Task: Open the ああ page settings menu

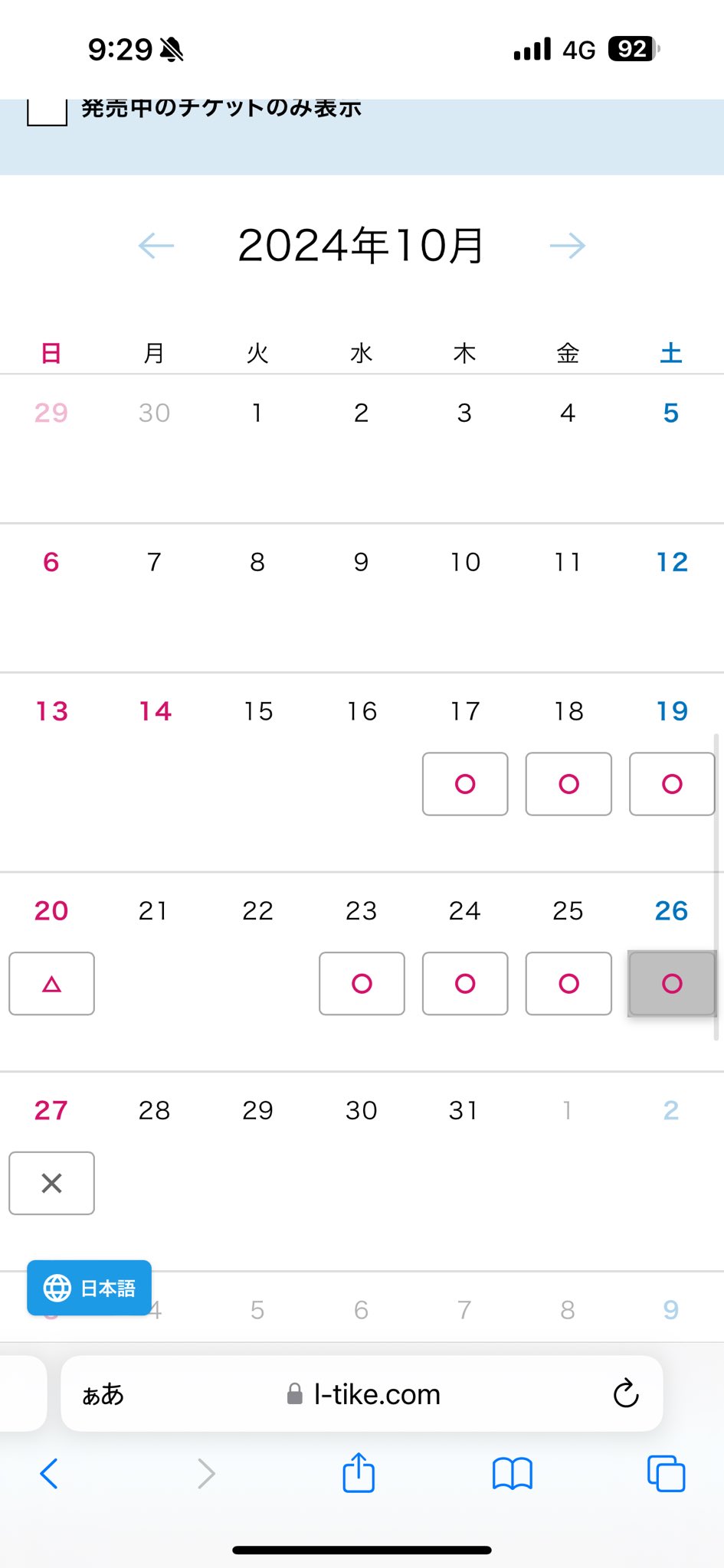Action: [x=103, y=1394]
